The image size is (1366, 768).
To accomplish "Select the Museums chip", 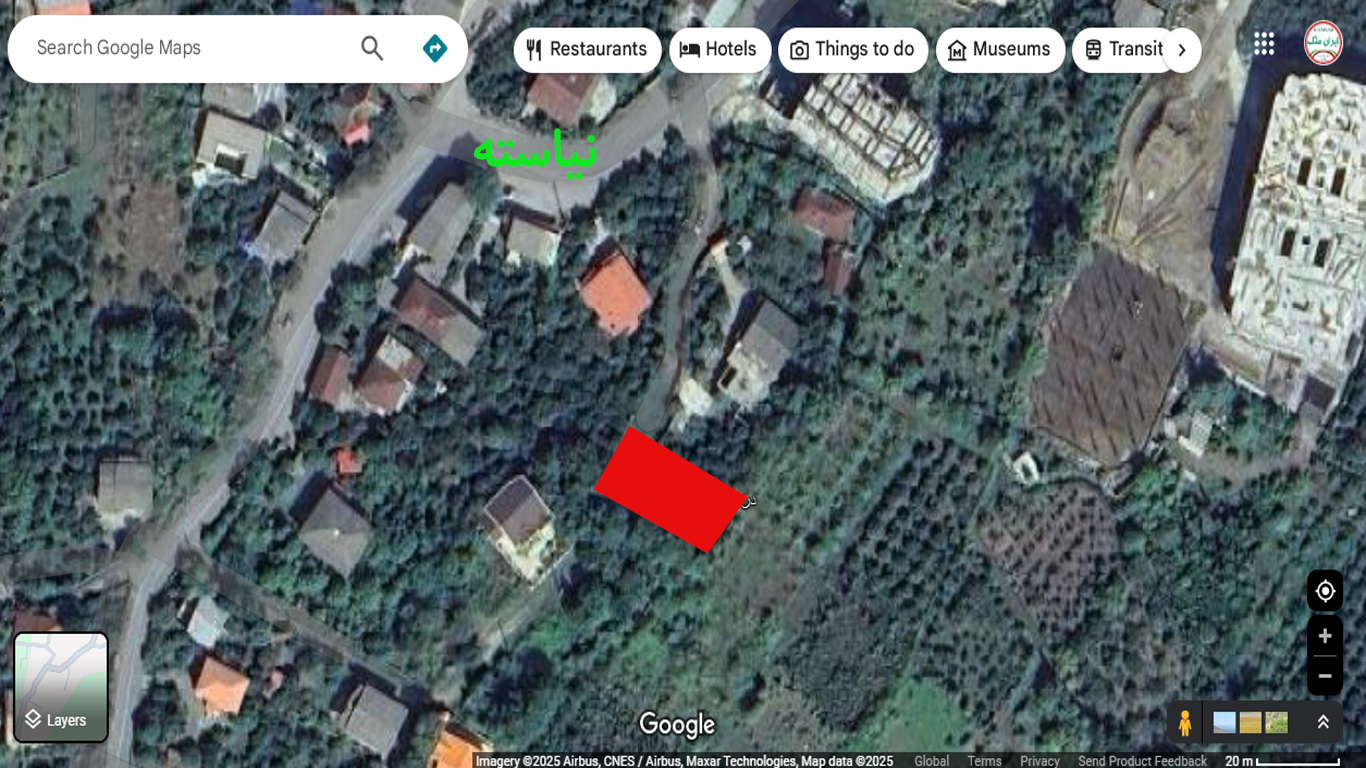I will (x=999, y=50).
